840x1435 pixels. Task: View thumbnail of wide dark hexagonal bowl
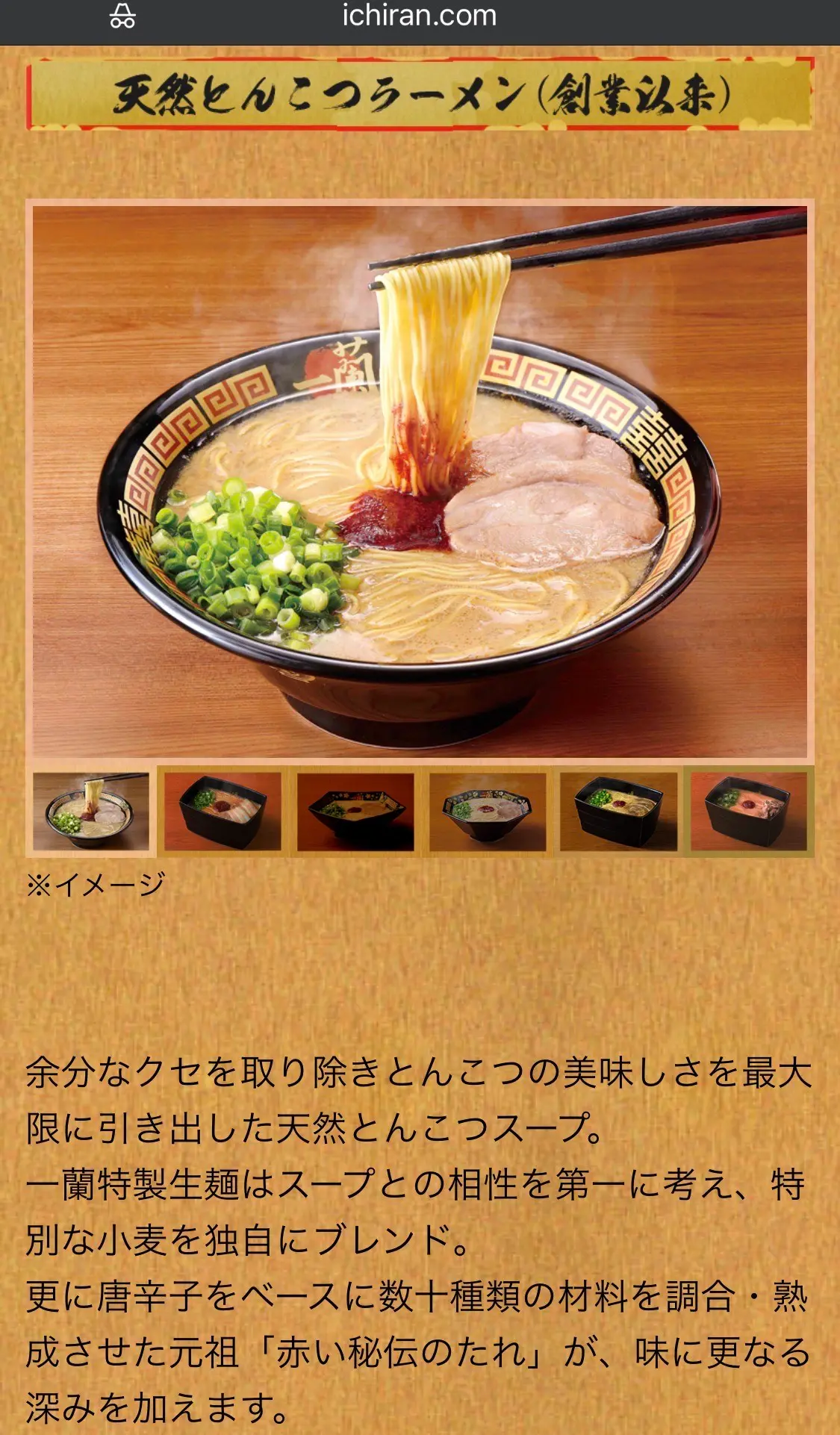pyautogui.click(x=355, y=811)
